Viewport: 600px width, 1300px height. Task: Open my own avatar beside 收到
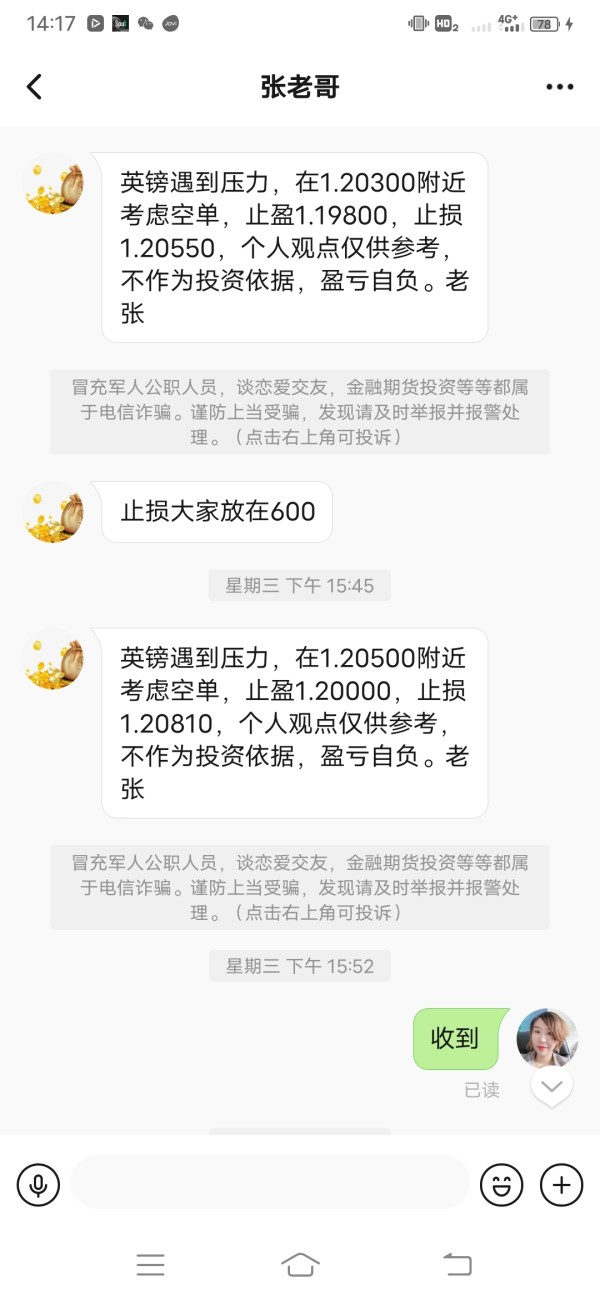tap(547, 1039)
